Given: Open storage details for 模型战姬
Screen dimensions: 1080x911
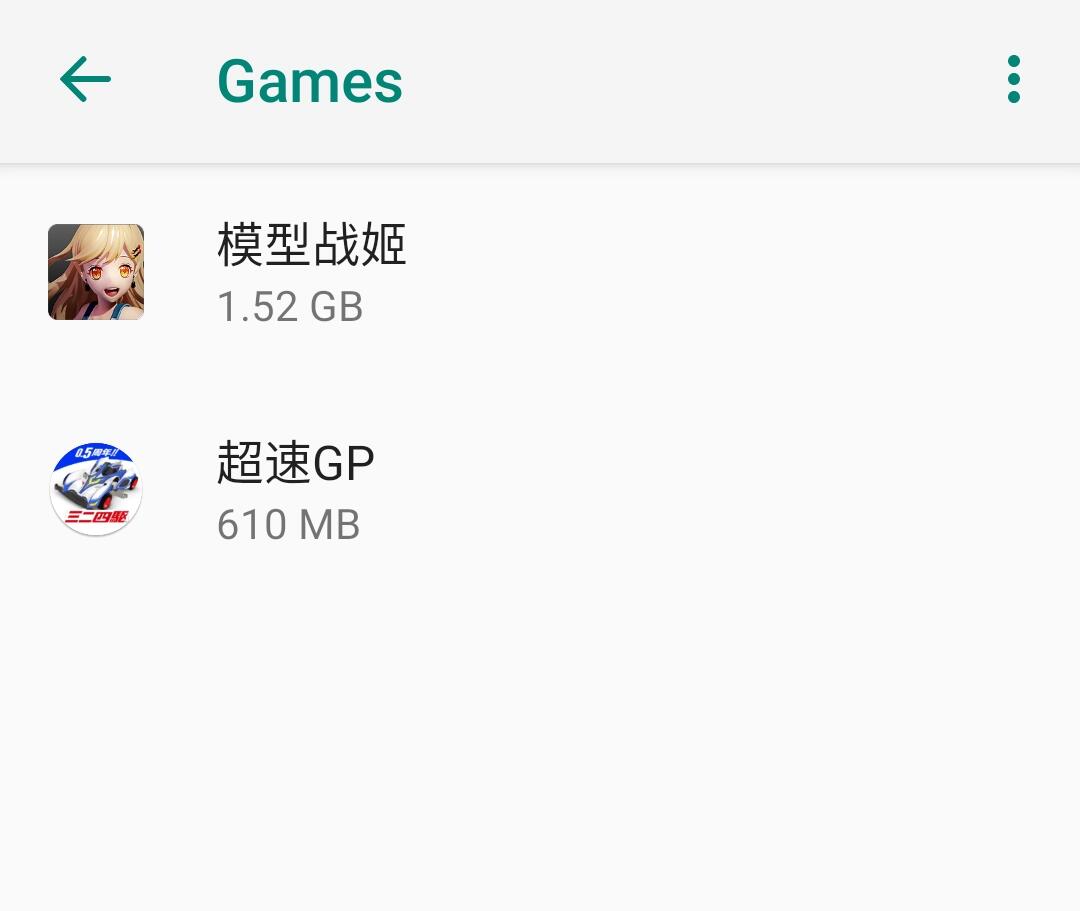Looking at the screenshot, I should [312, 272].
